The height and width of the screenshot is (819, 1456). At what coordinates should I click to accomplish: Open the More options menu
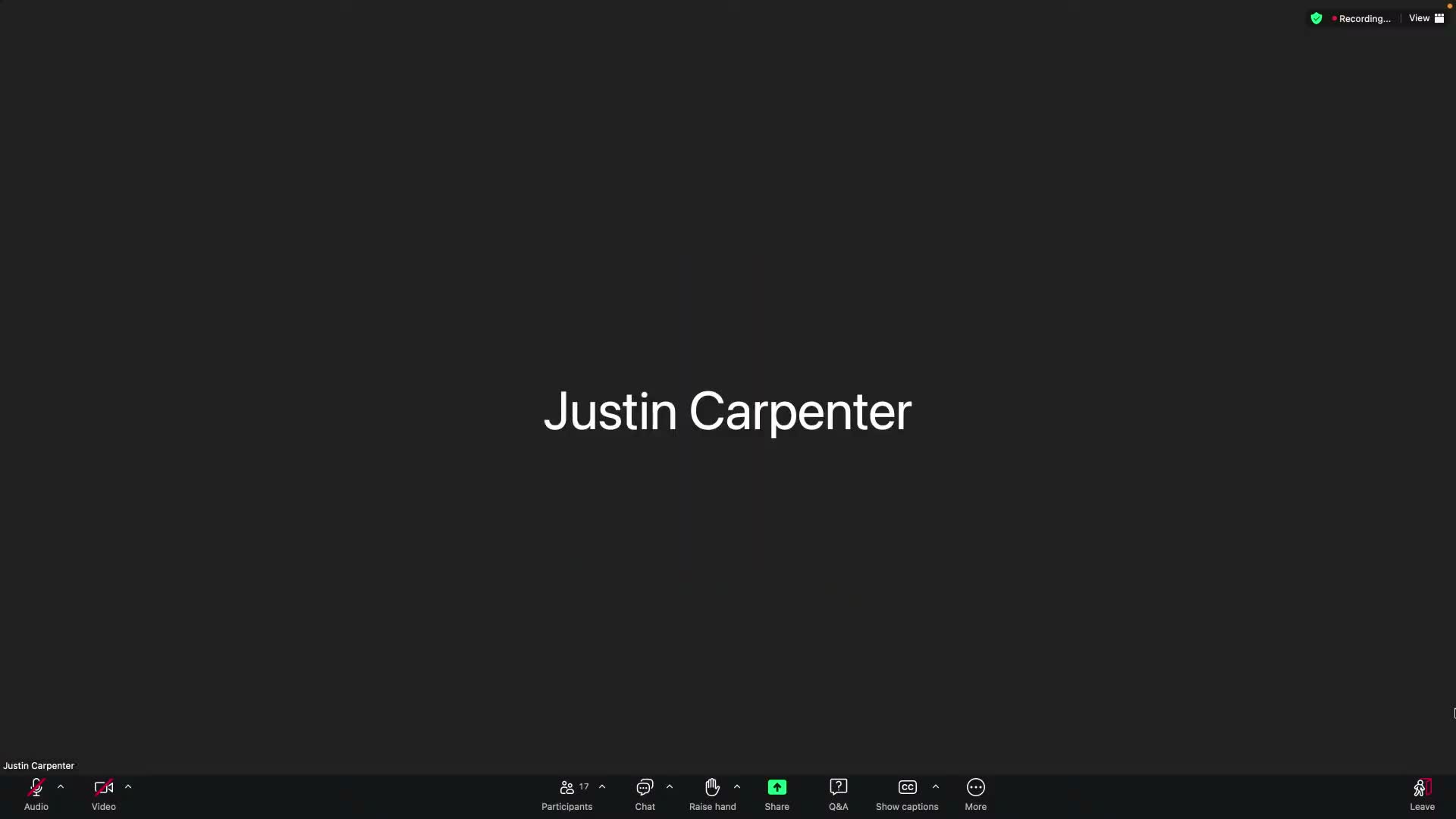click(975, 794)
